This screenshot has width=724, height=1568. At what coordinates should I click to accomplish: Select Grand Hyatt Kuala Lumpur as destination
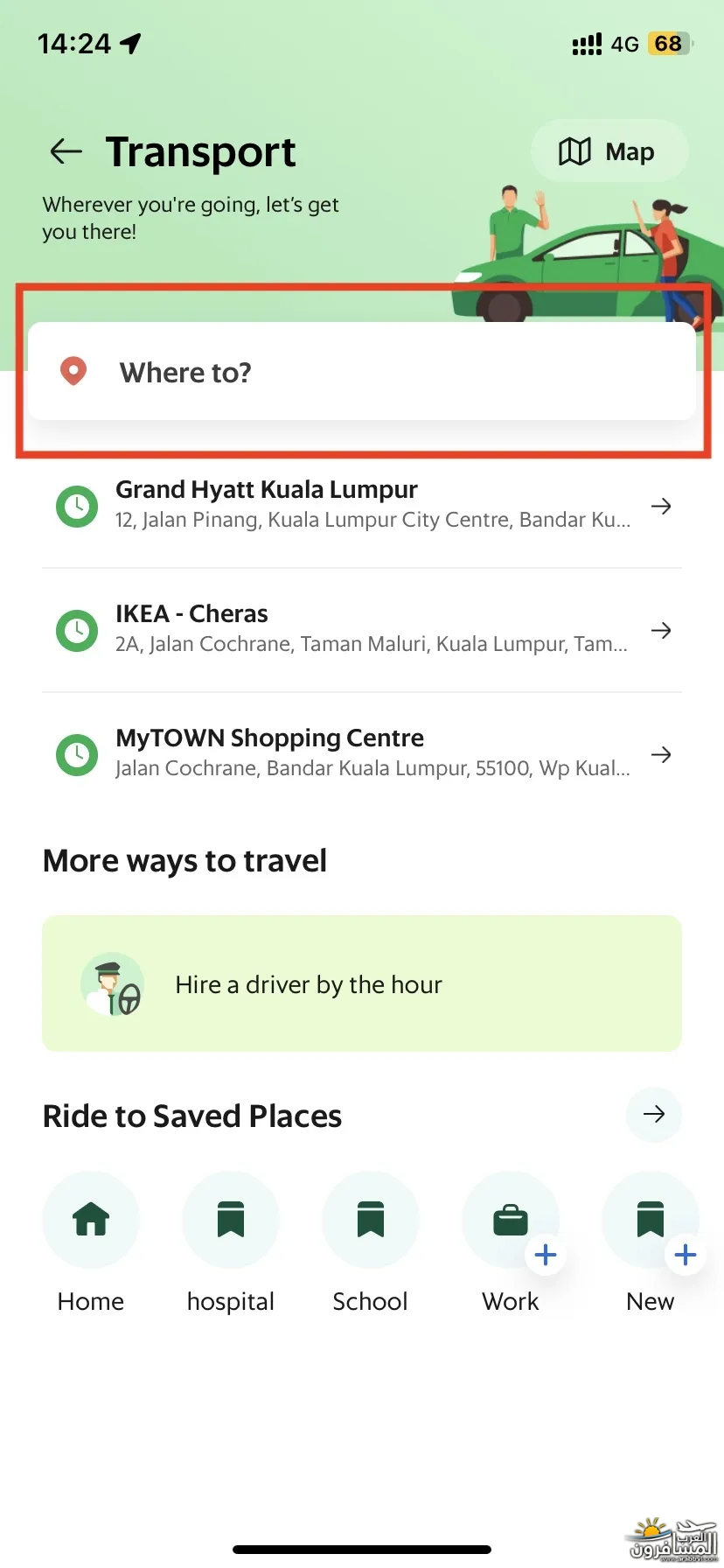362,505
